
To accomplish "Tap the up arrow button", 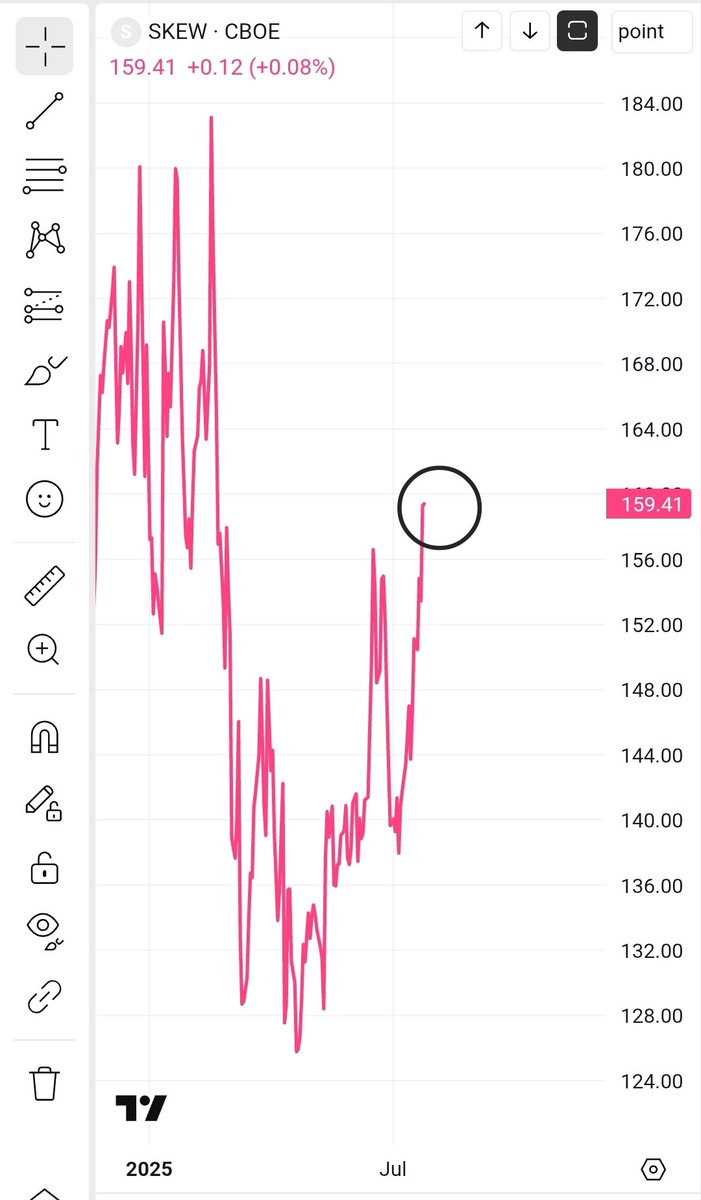I will [482, 31].
